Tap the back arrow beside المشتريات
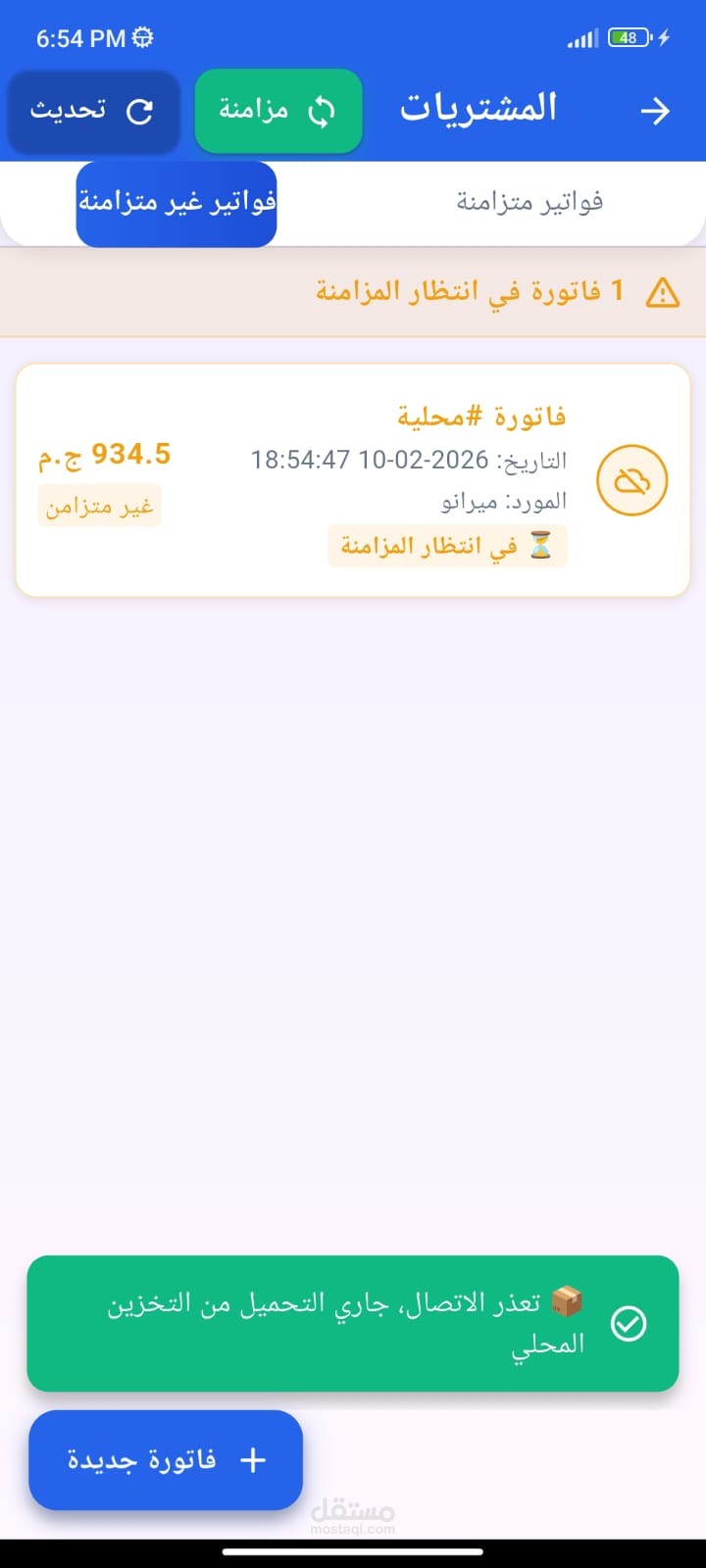 click(655, 111)
